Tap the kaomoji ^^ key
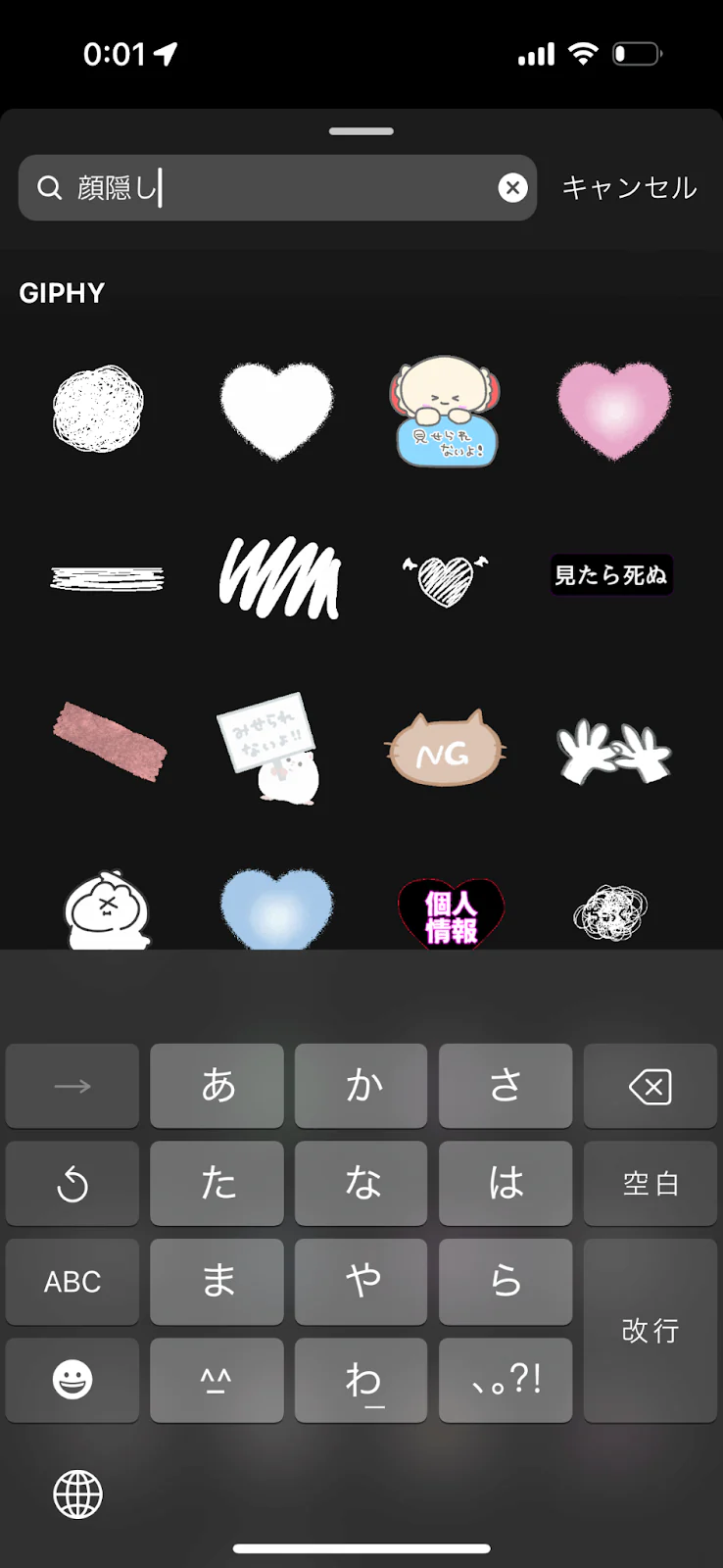This screenshot has width=723, height=1568. [x=217, y=1380]
